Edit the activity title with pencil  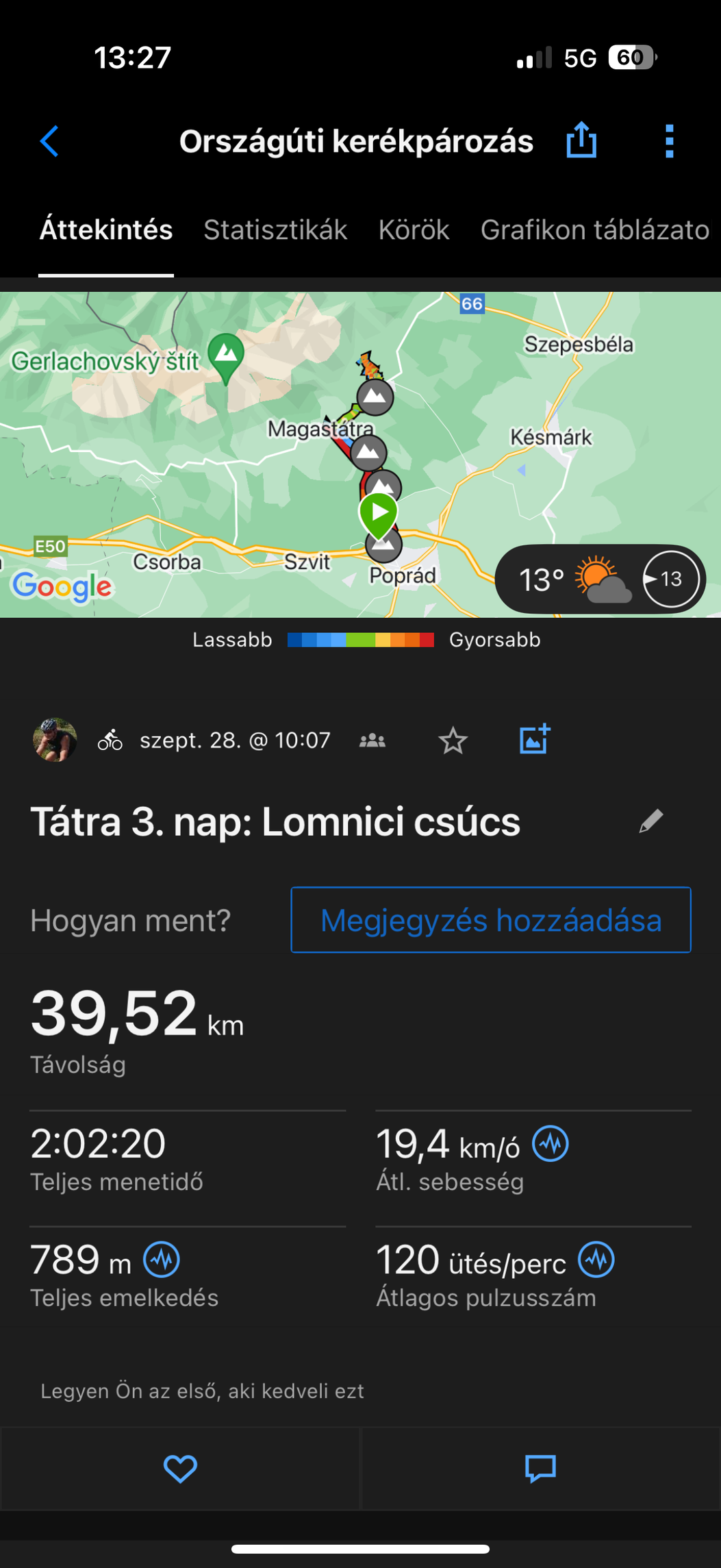(x=650, y=821)
